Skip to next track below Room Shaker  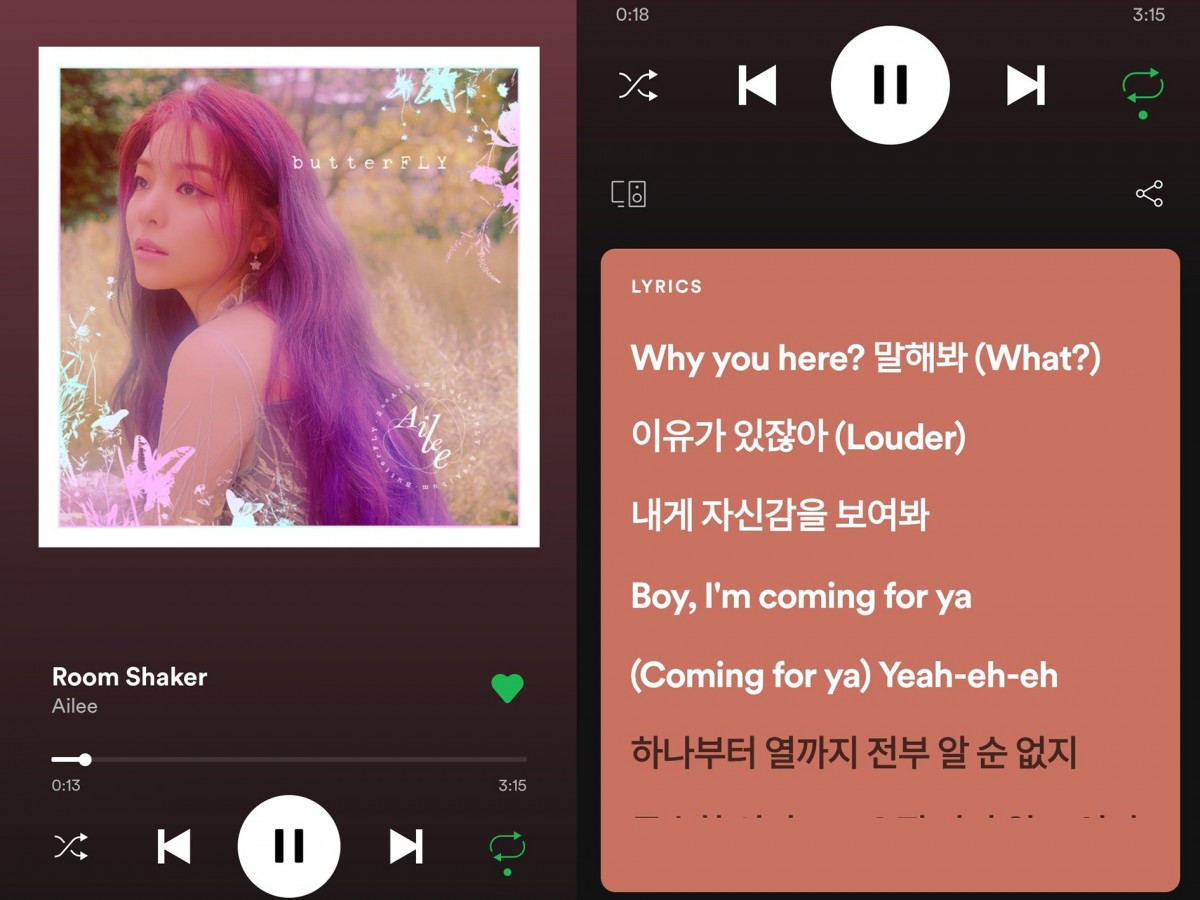coord(405,846)
